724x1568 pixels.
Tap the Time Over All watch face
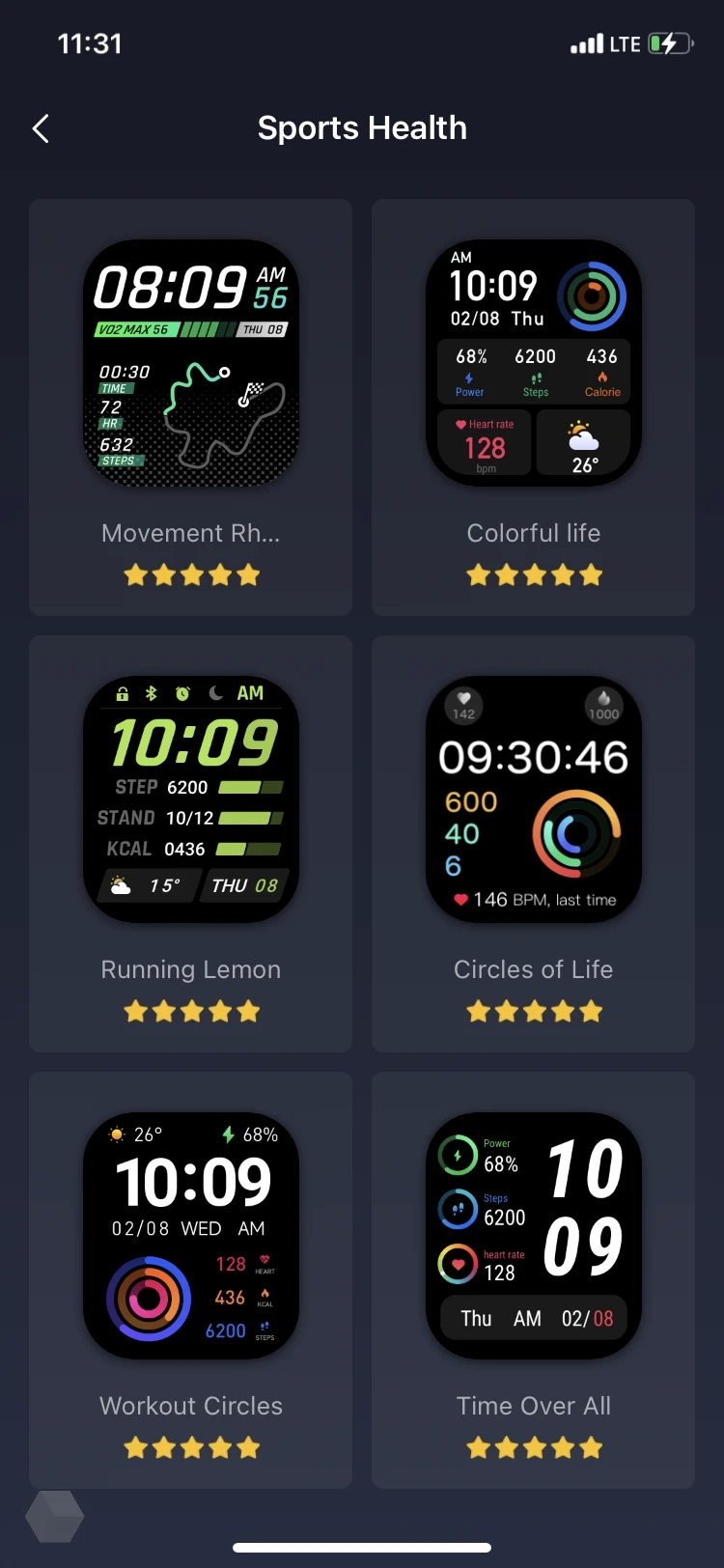coord(533,1236)
